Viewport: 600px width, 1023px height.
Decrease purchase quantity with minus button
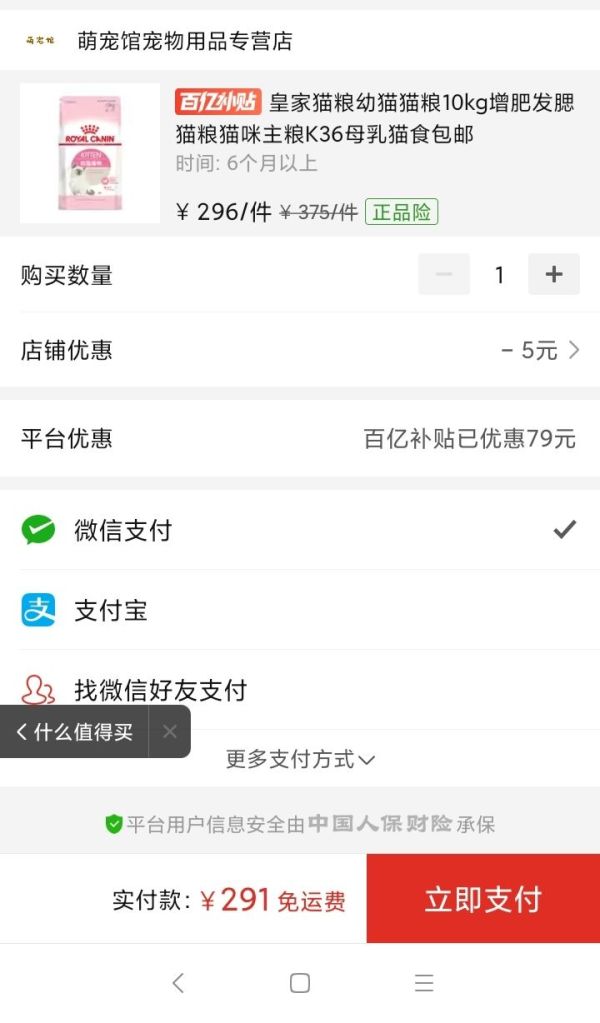444,274
